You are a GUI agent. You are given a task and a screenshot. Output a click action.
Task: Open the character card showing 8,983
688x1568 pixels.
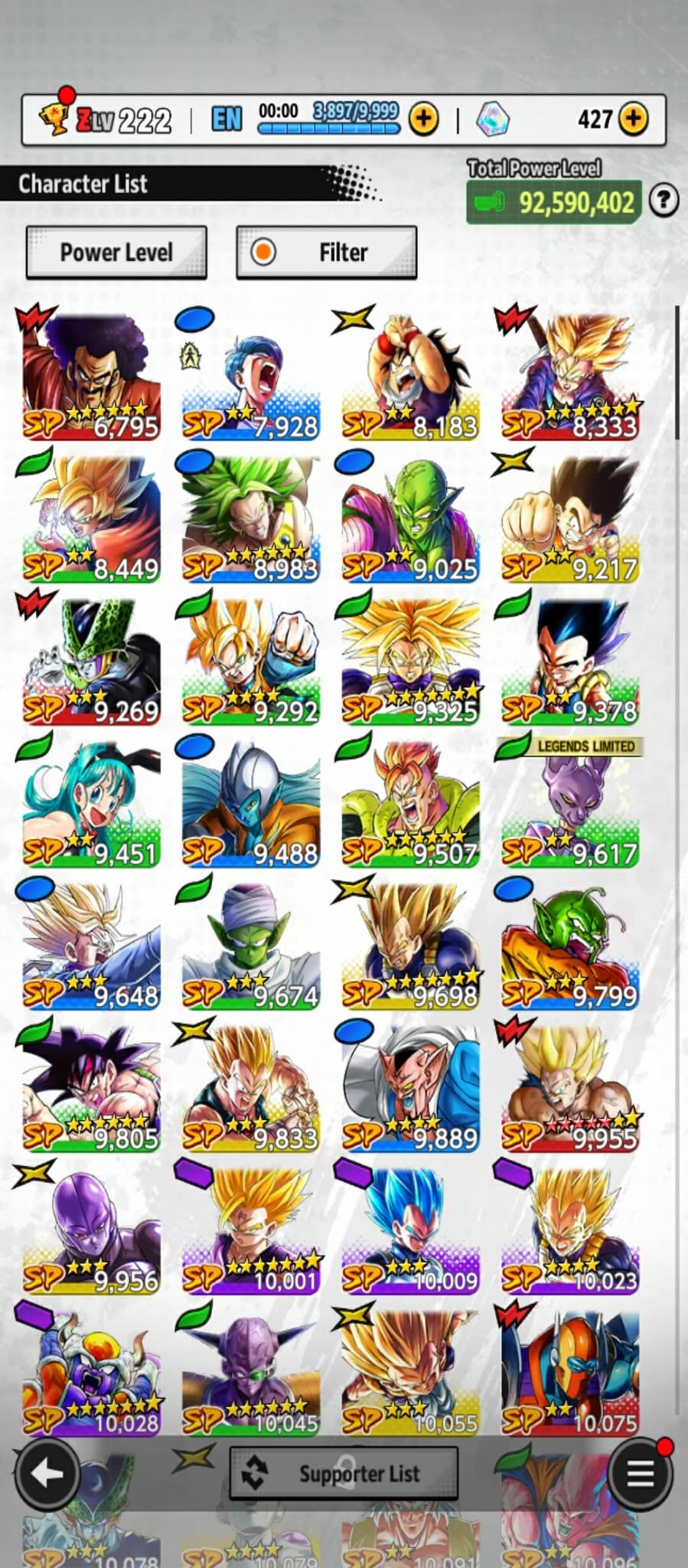tap(250, 518)
